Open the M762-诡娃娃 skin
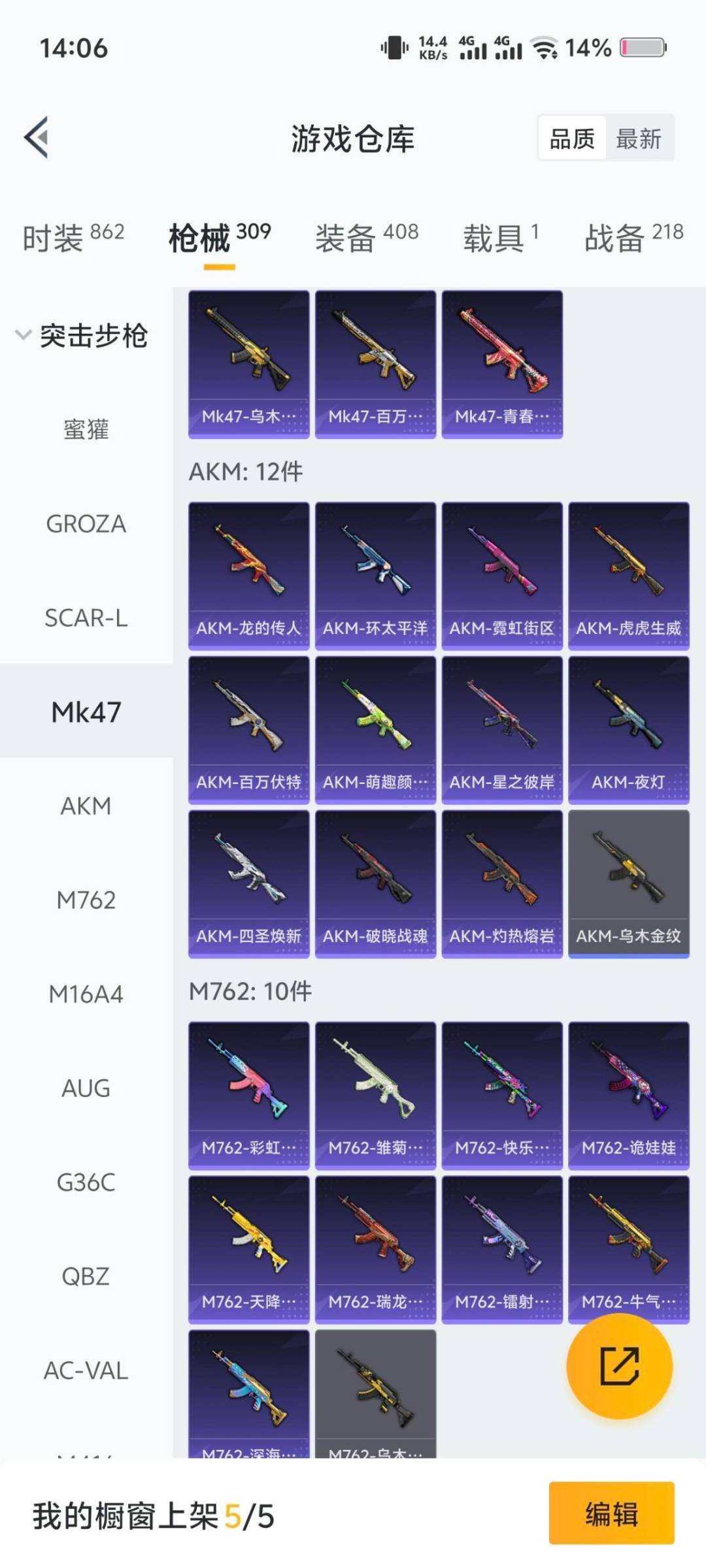This screenshot has width=706, height=1568. (x=628, y=1095)
